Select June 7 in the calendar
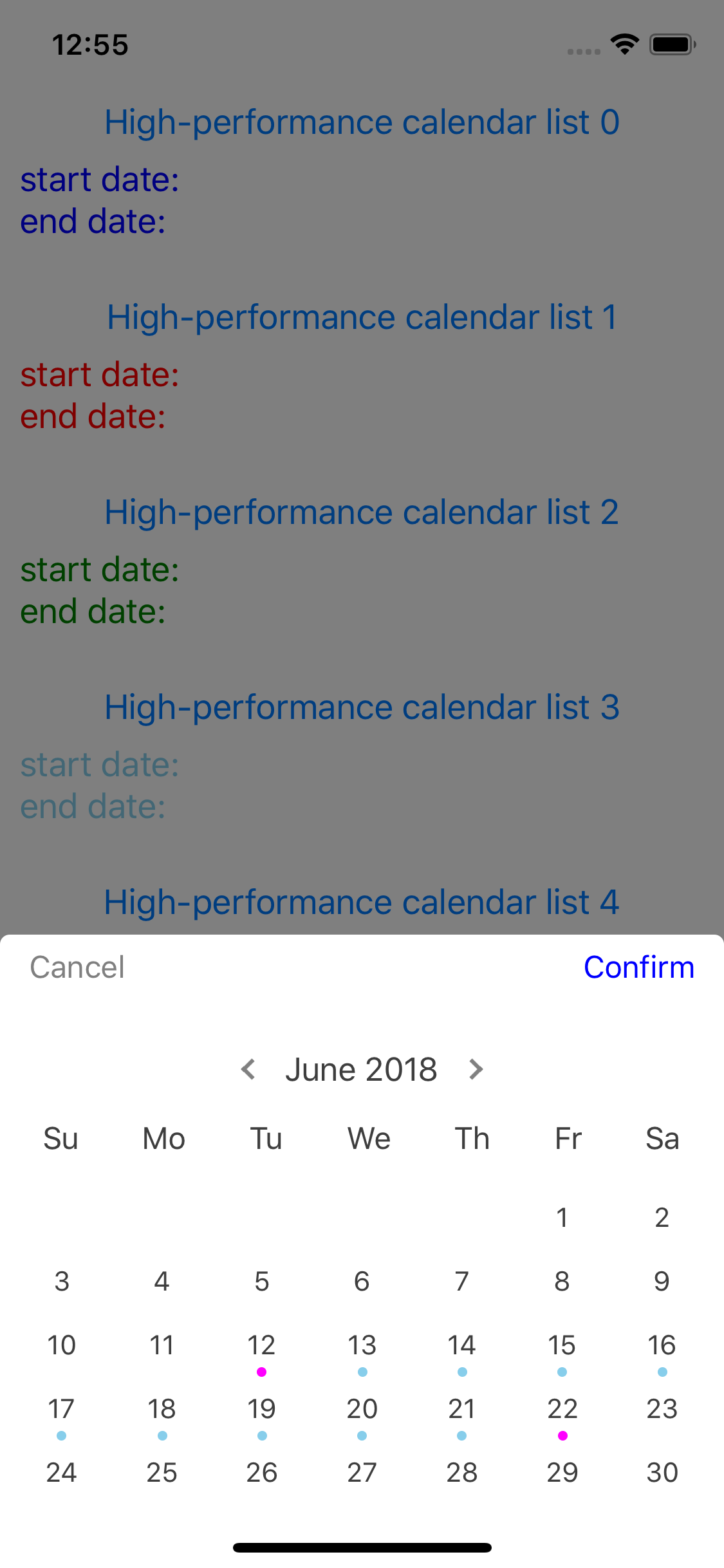Viewport: 724px width, 1568px height. (x=462, y=1281)
